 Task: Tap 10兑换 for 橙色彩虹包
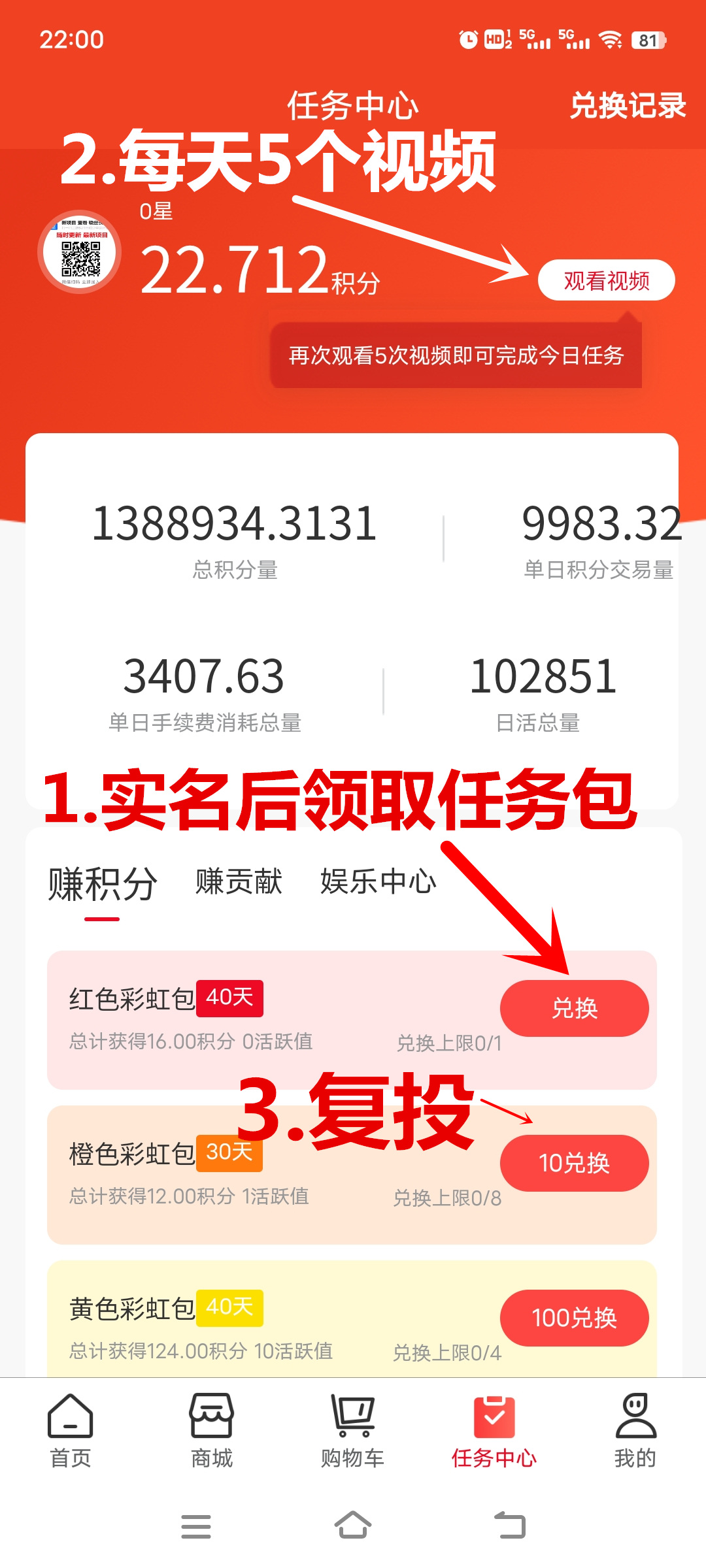tap(574, 1163)
